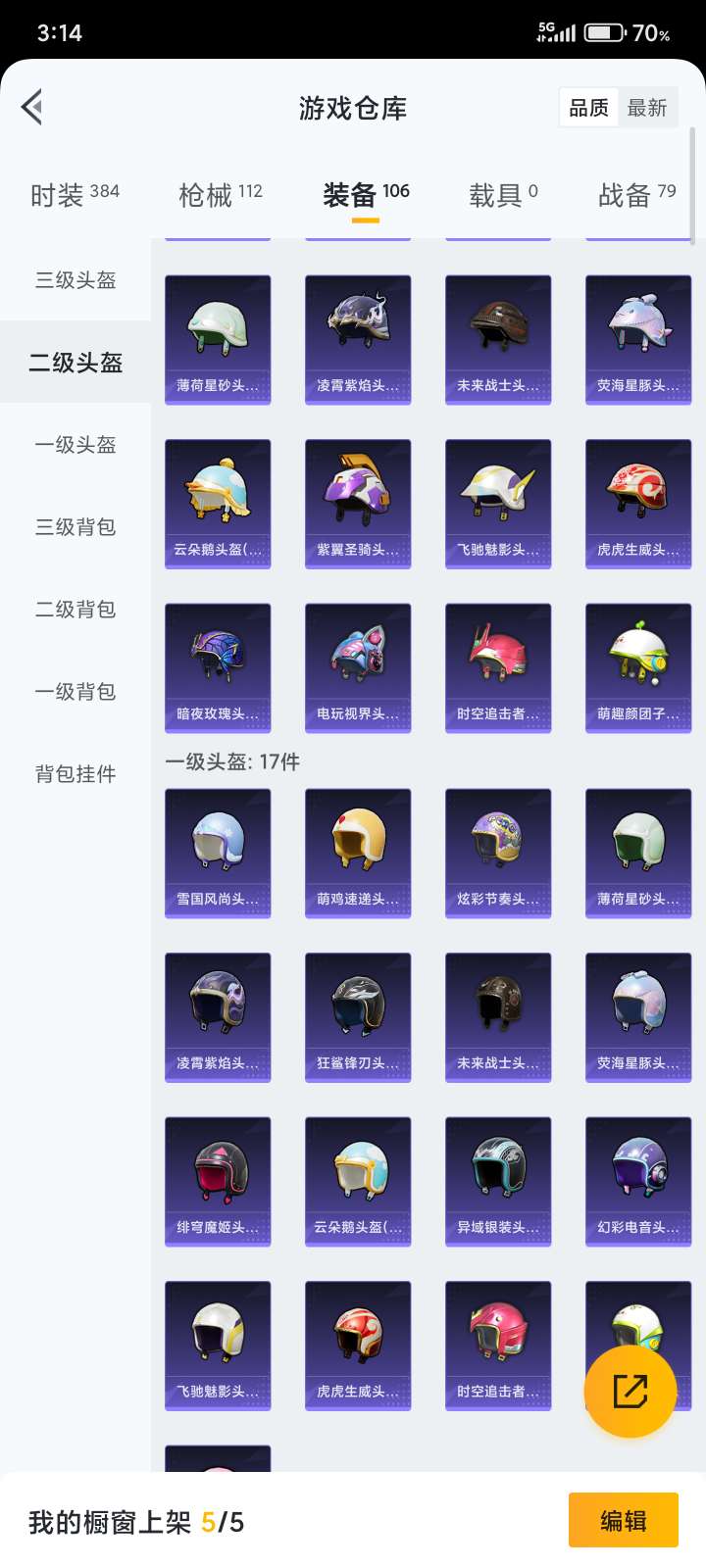Go back from the 游戏仓库 page
Viewport: 706px width, 1568px height.
(32, 108)
